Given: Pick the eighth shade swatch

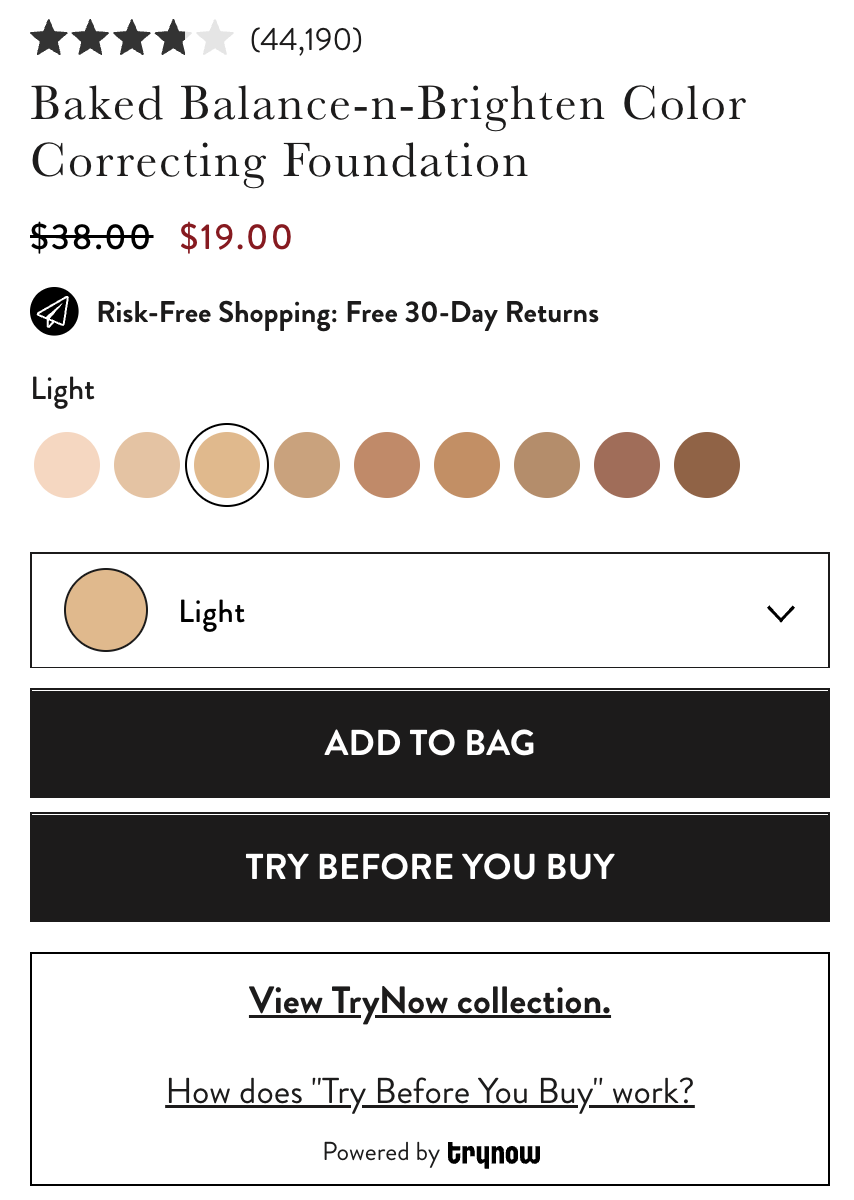Looking at the screenshot, I should coord(627,465).
